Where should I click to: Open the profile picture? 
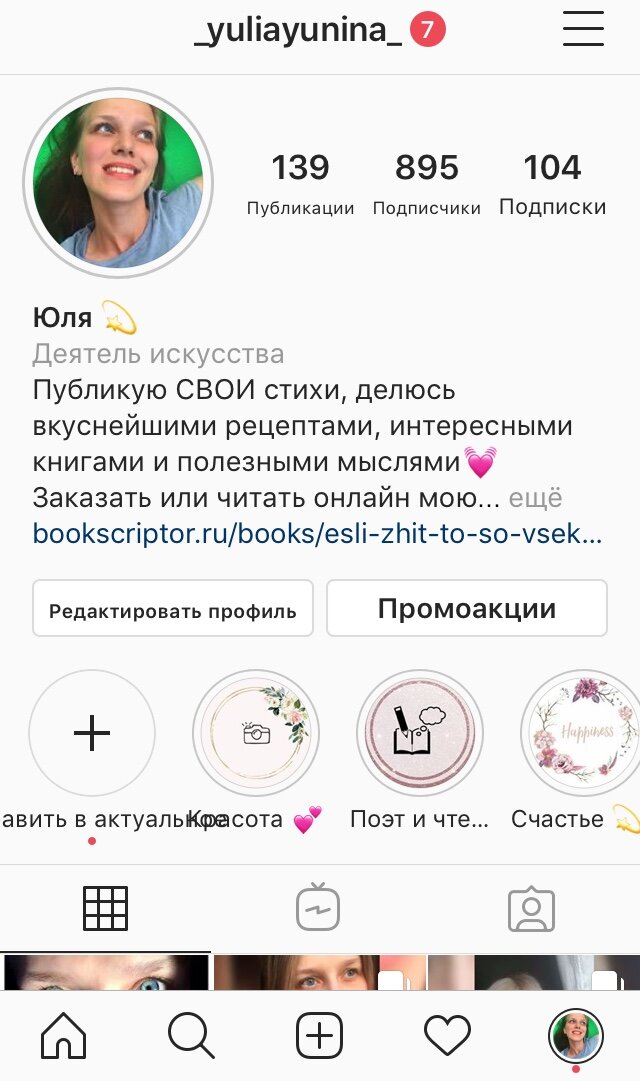point(118,183)
